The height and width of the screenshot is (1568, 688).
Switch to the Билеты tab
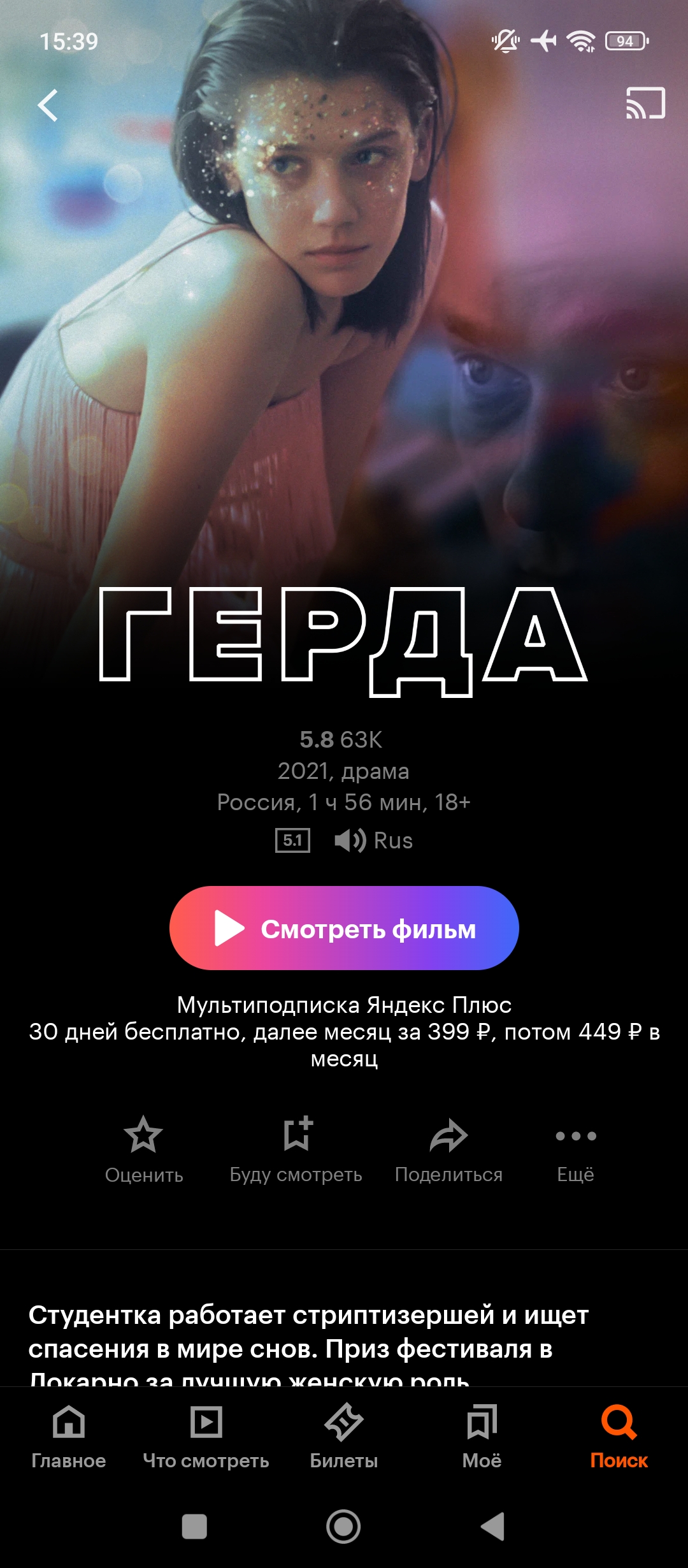coord(344,1437)
